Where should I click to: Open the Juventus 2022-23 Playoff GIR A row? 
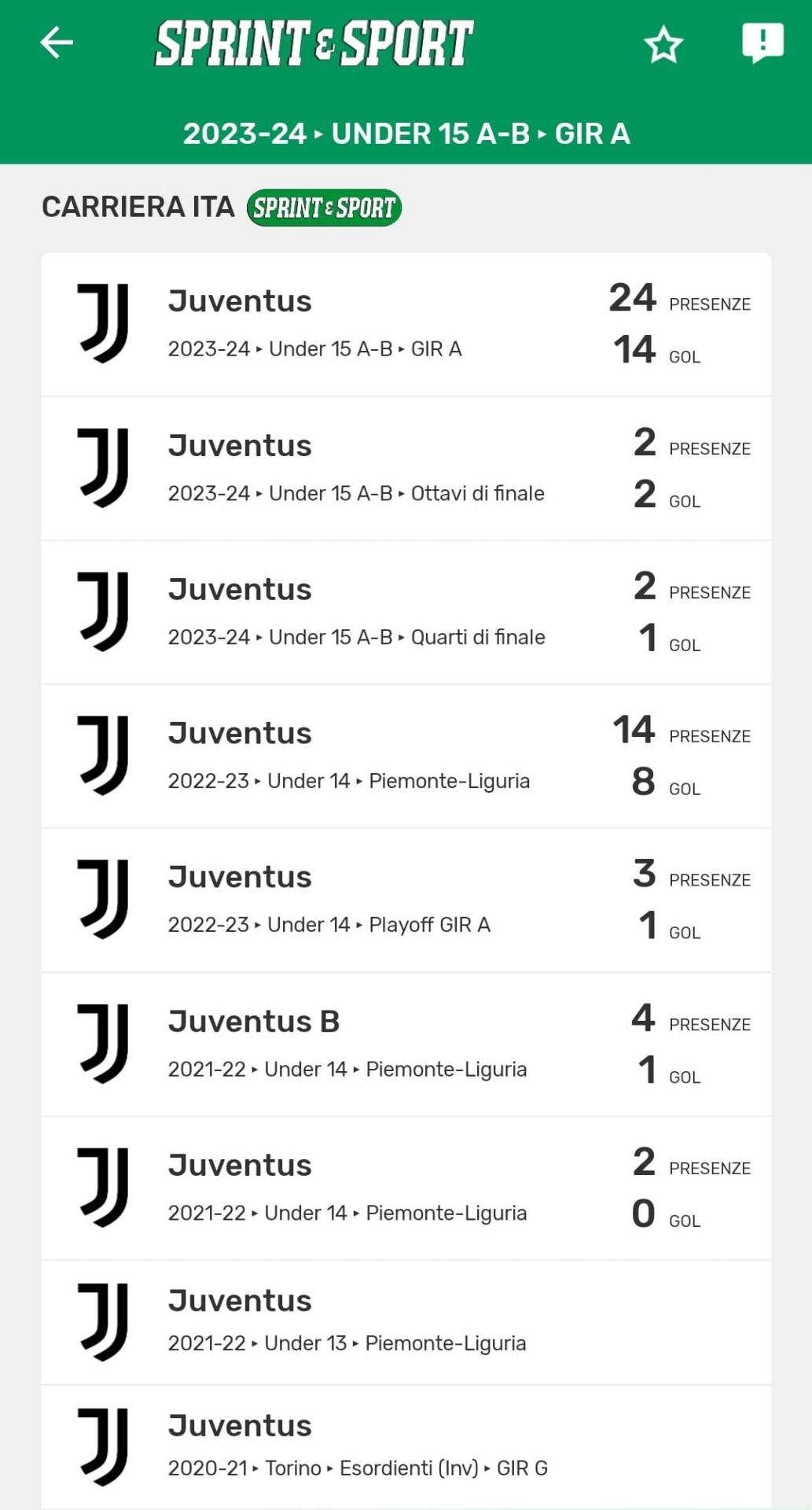click(x=406, y=900)
